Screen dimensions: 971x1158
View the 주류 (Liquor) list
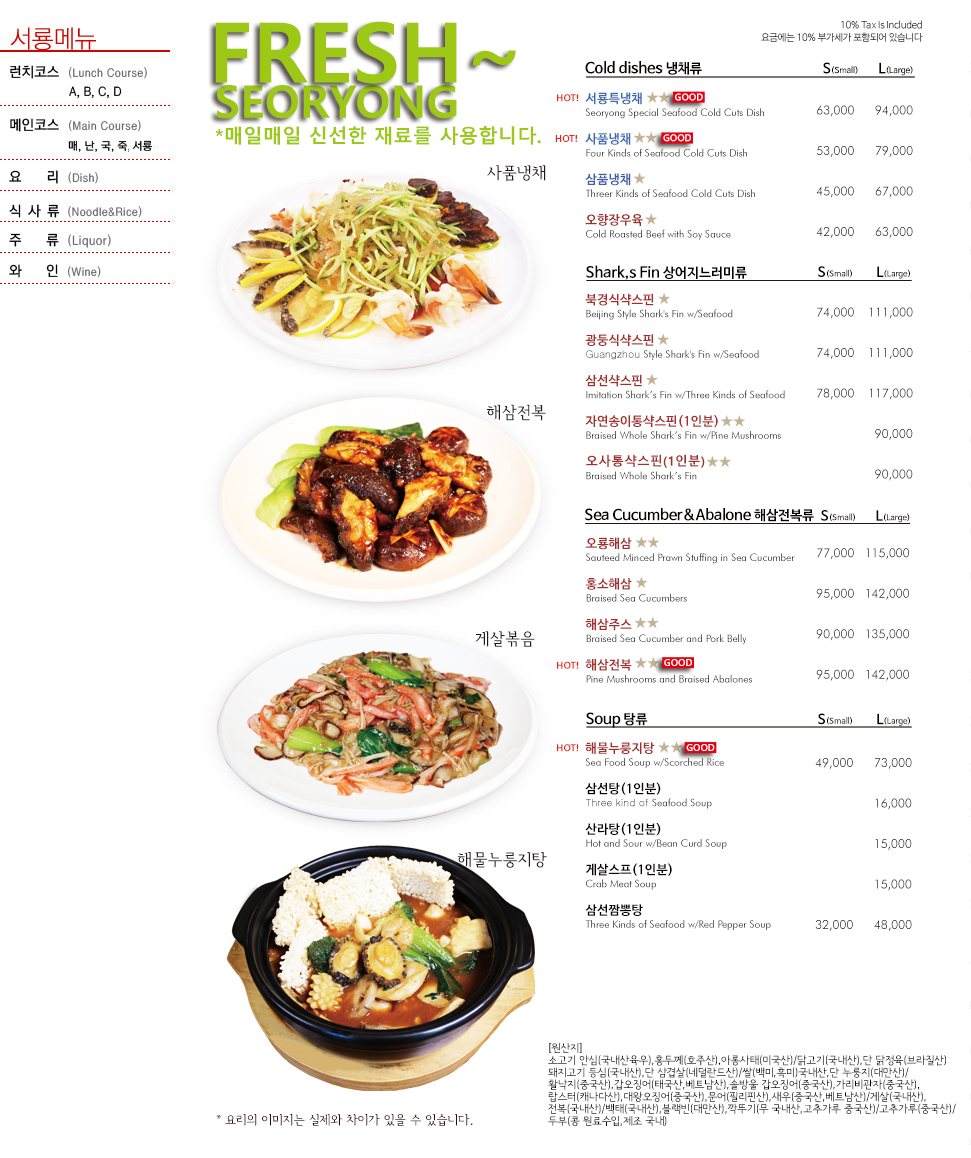[36, 241]
